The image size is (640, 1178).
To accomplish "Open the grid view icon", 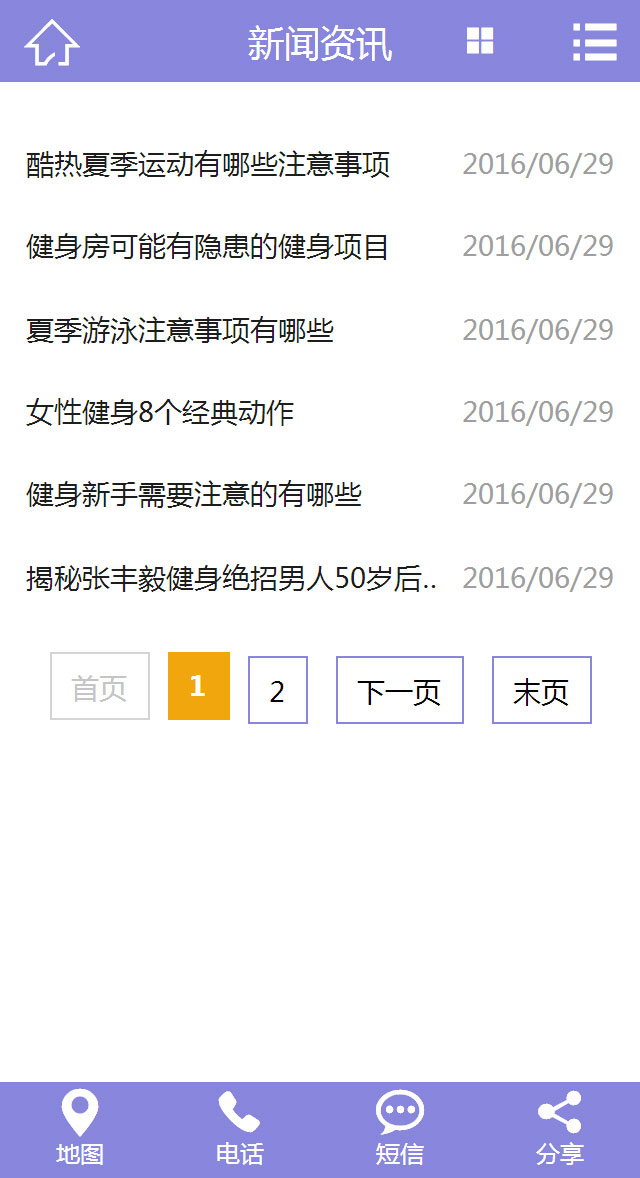I will (480, 42).
